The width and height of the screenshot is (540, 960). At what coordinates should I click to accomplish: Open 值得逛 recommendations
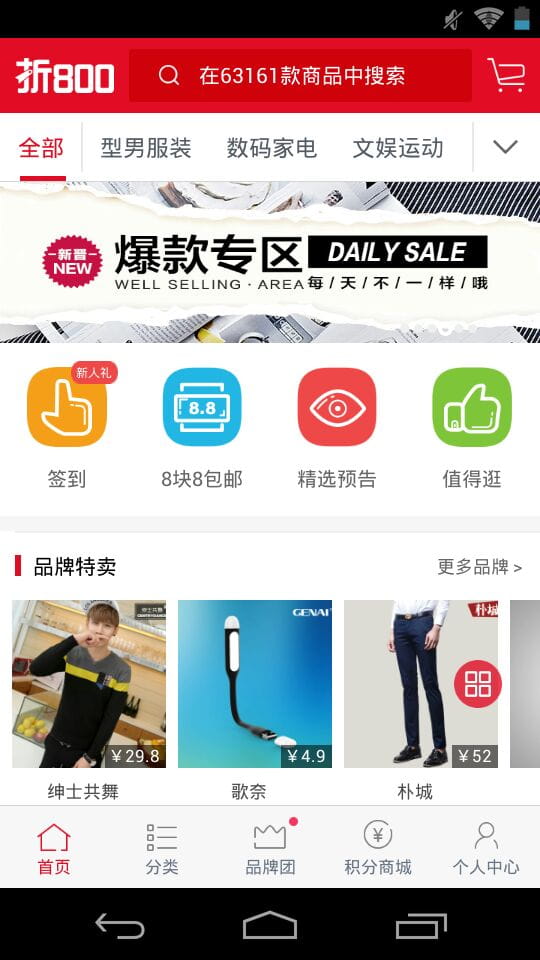pos(472,428)
